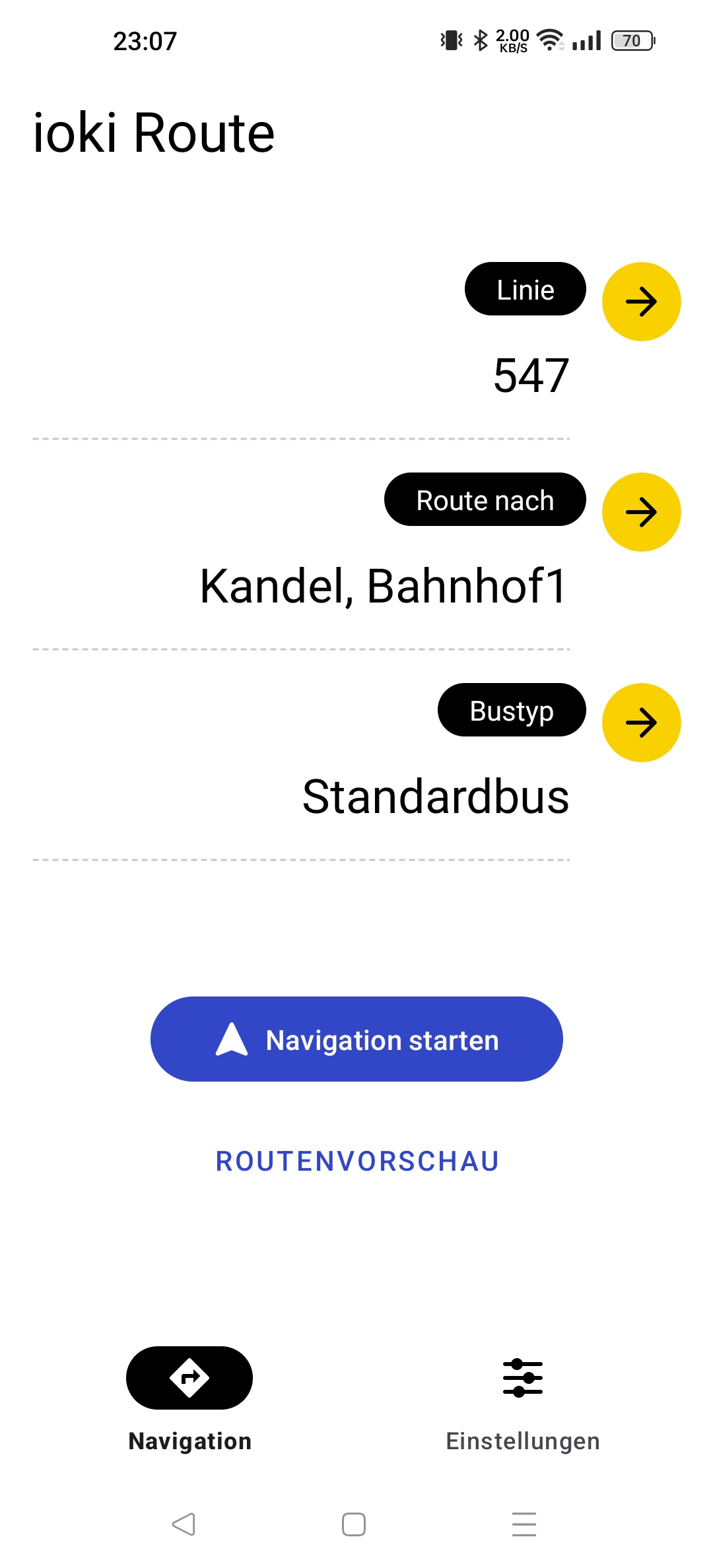Go back using system back button
This screenshot has width=713, height=1568.
(184, 1524)
